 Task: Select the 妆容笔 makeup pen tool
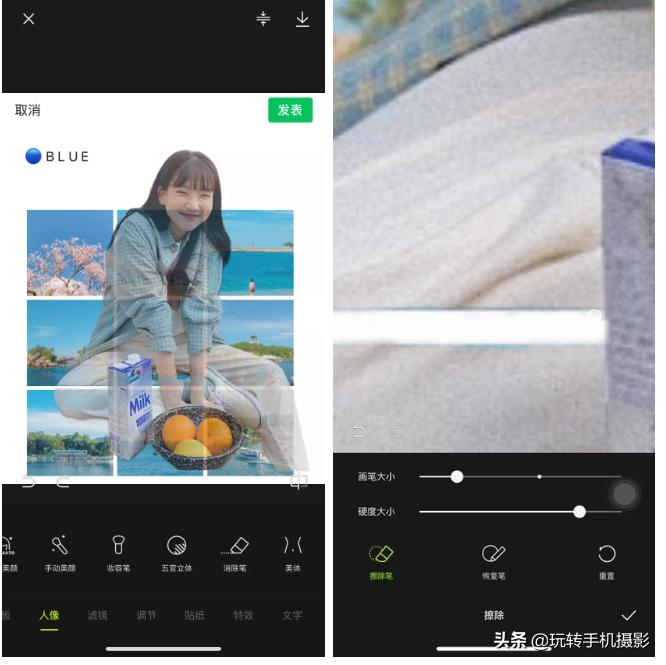pyautogui.click(x=118, y=553)
